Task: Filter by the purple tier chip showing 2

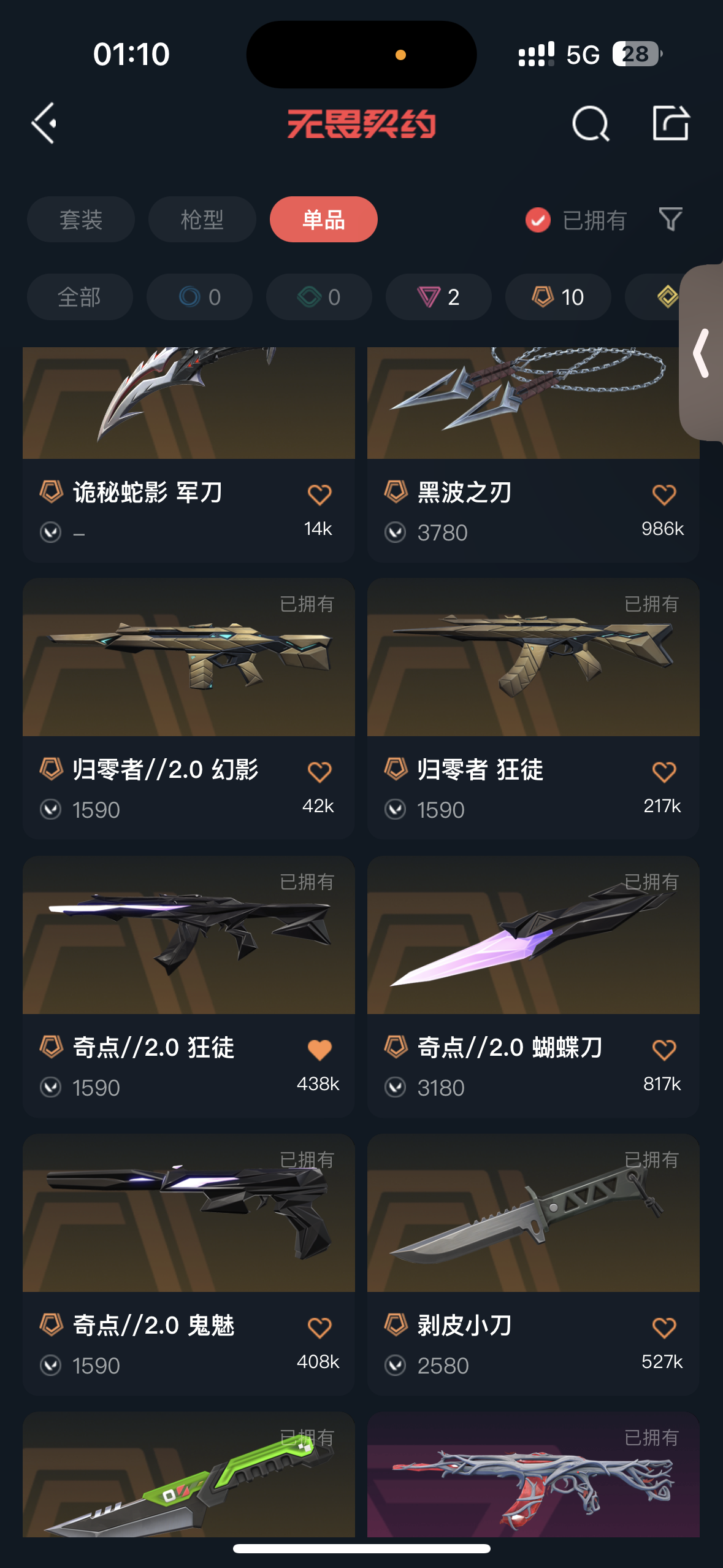Action: point(438,297)
